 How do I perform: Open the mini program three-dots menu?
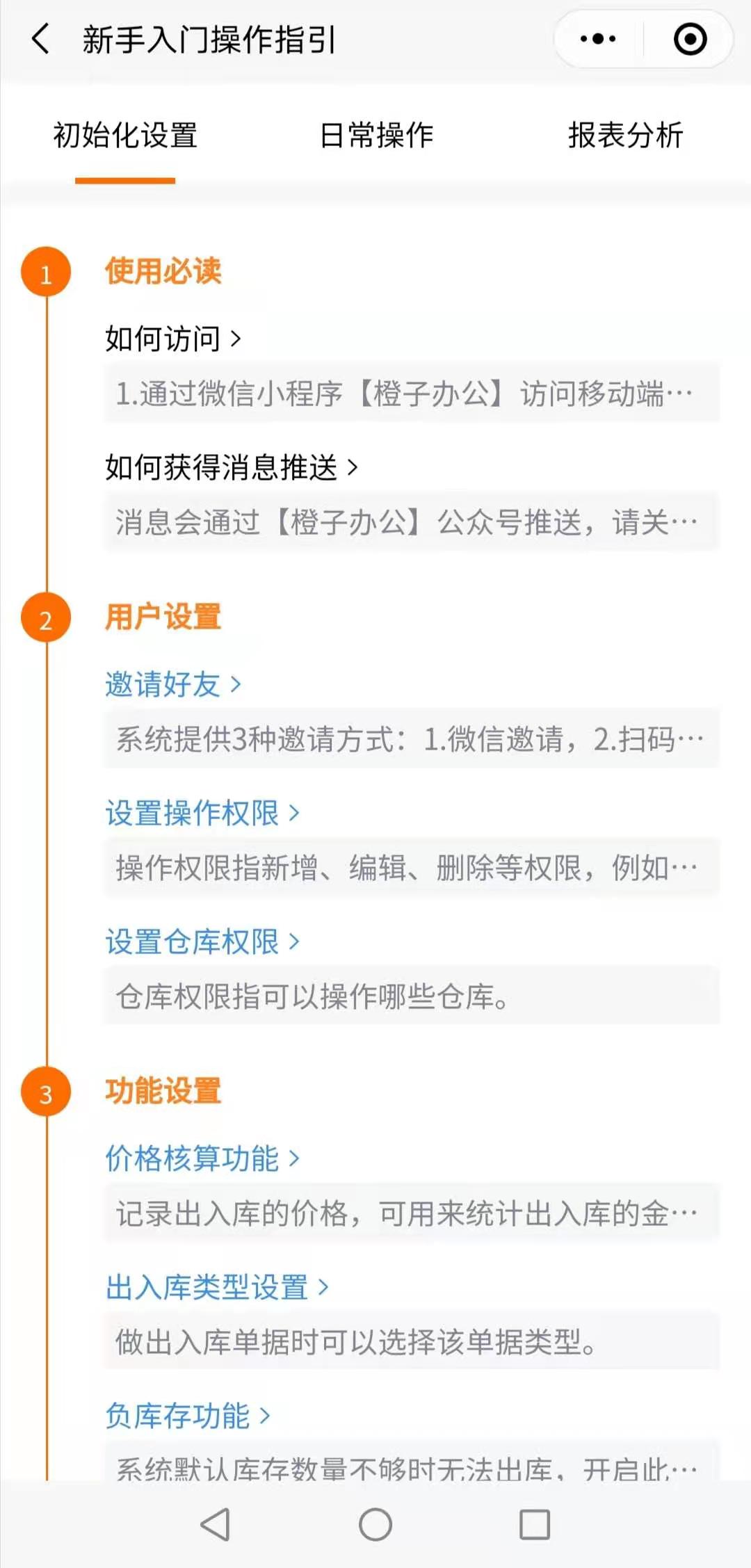coord(598,39)
